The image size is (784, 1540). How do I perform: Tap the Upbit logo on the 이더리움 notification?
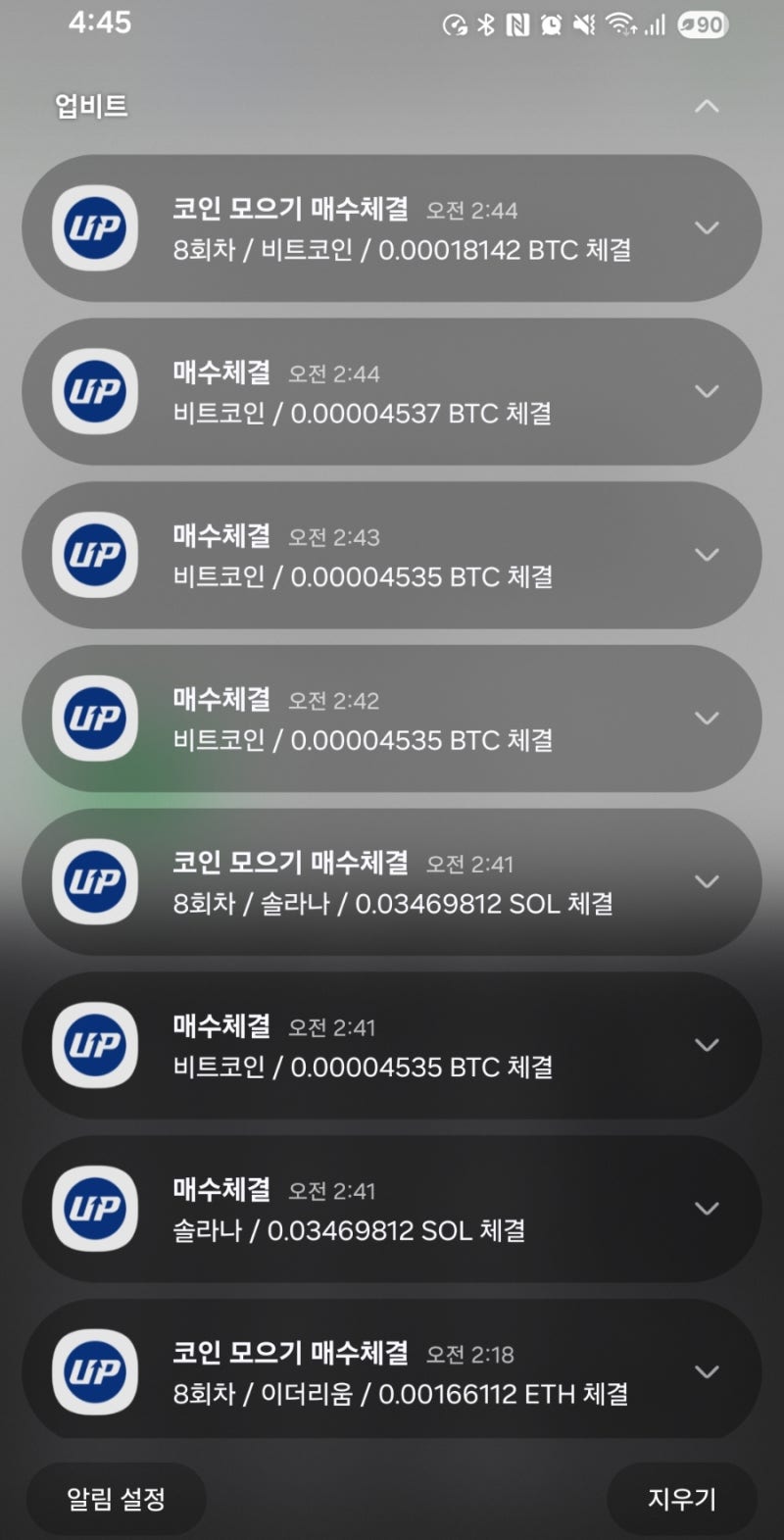94,1371
